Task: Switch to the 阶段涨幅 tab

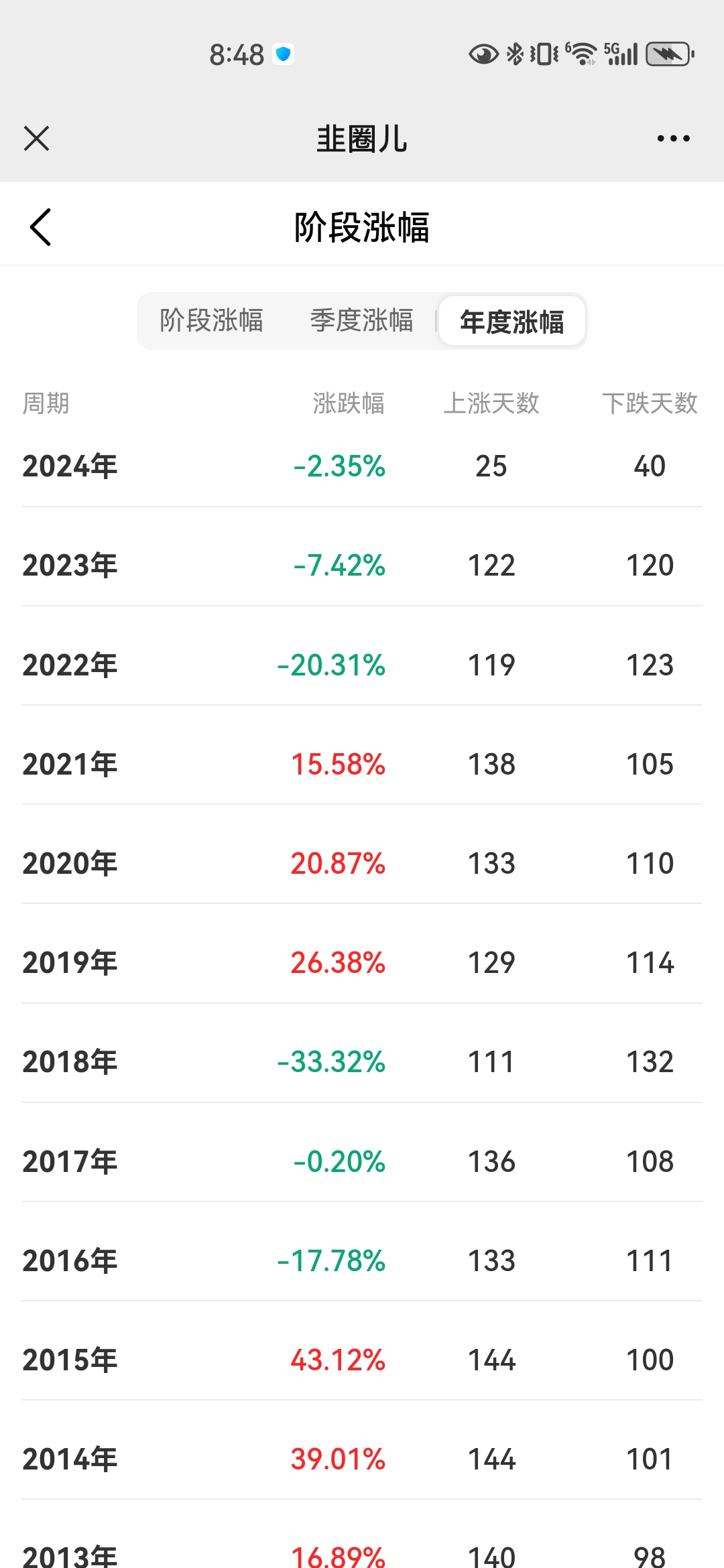Action: [211, 320]
